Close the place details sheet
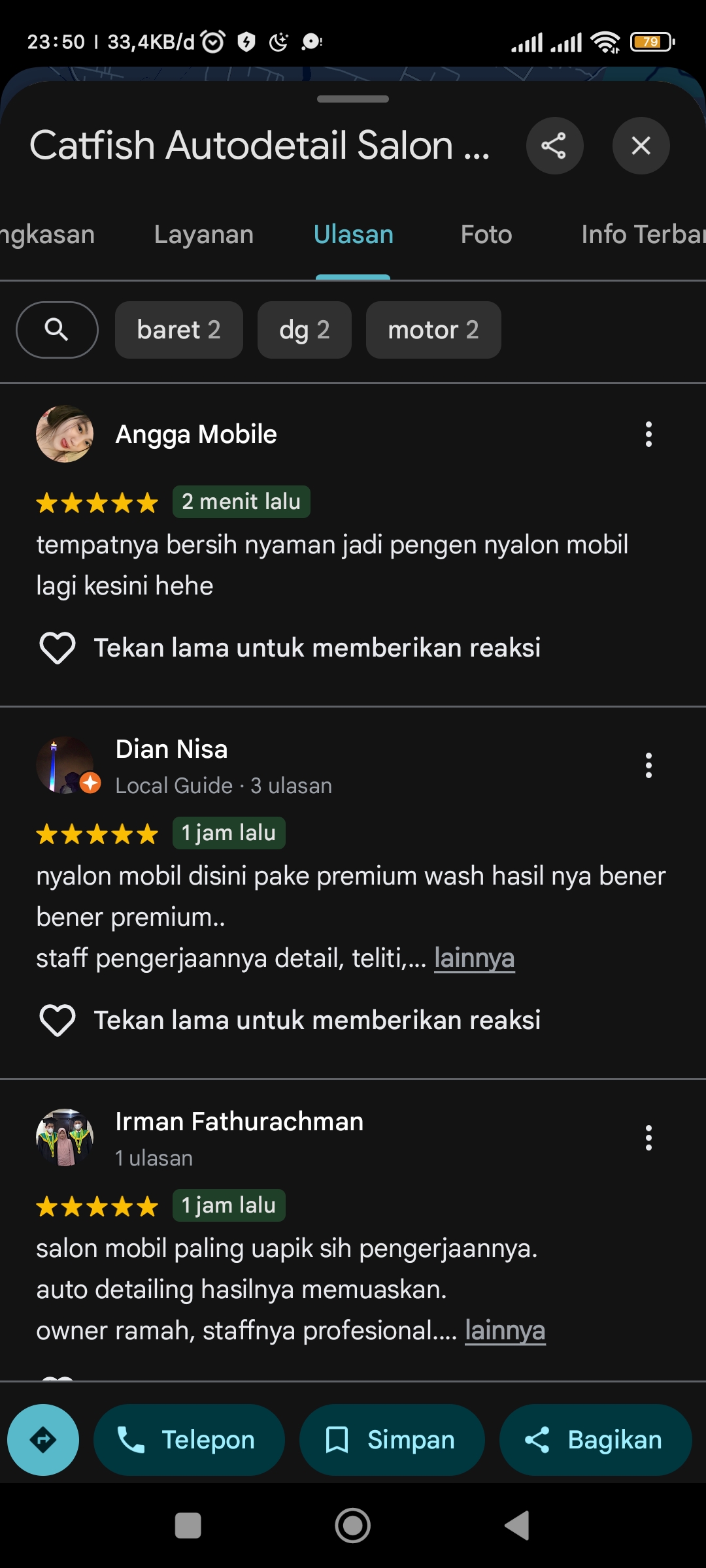This screenshot has width=706, height=1568. point(641,146)
